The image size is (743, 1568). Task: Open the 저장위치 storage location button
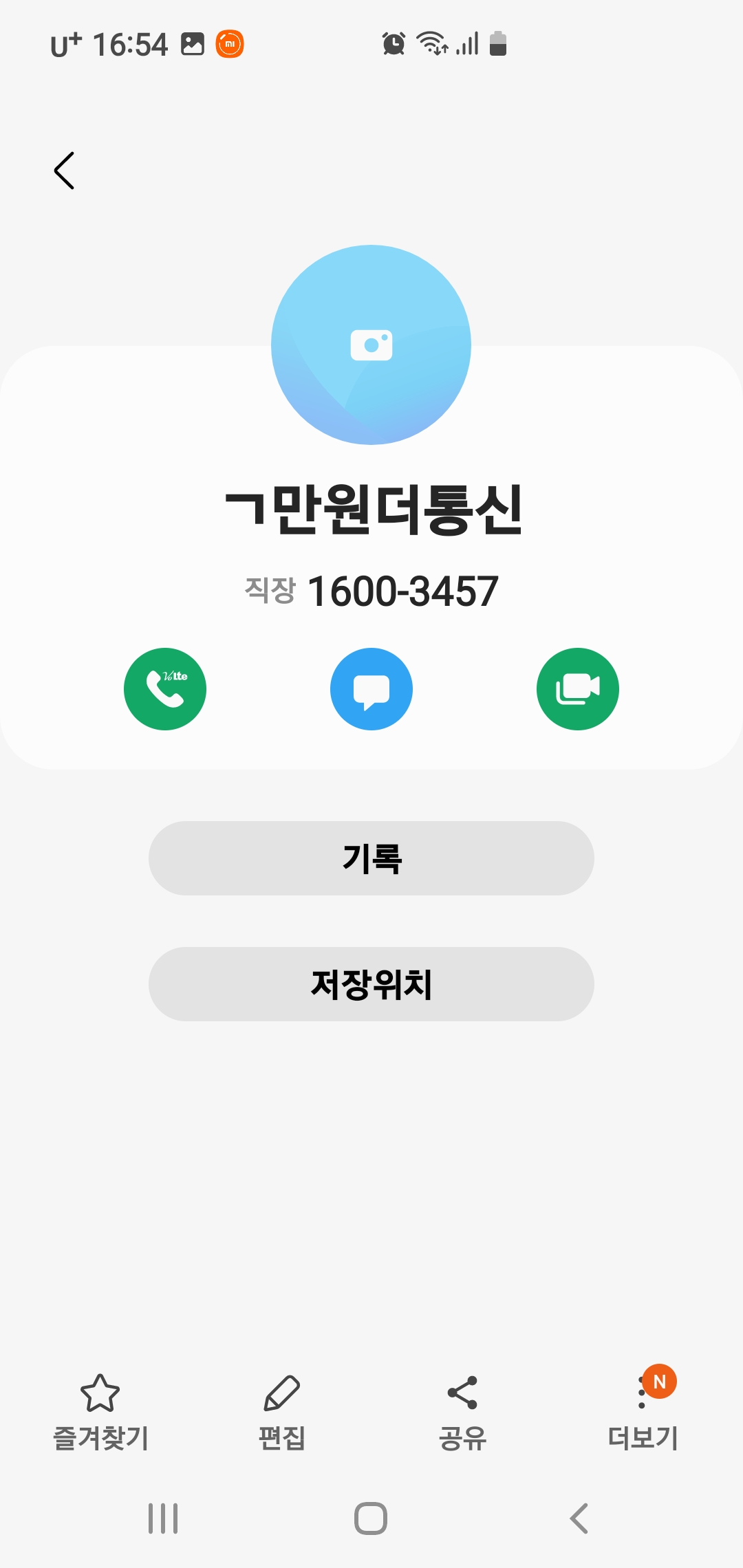(x=371, y=984)
